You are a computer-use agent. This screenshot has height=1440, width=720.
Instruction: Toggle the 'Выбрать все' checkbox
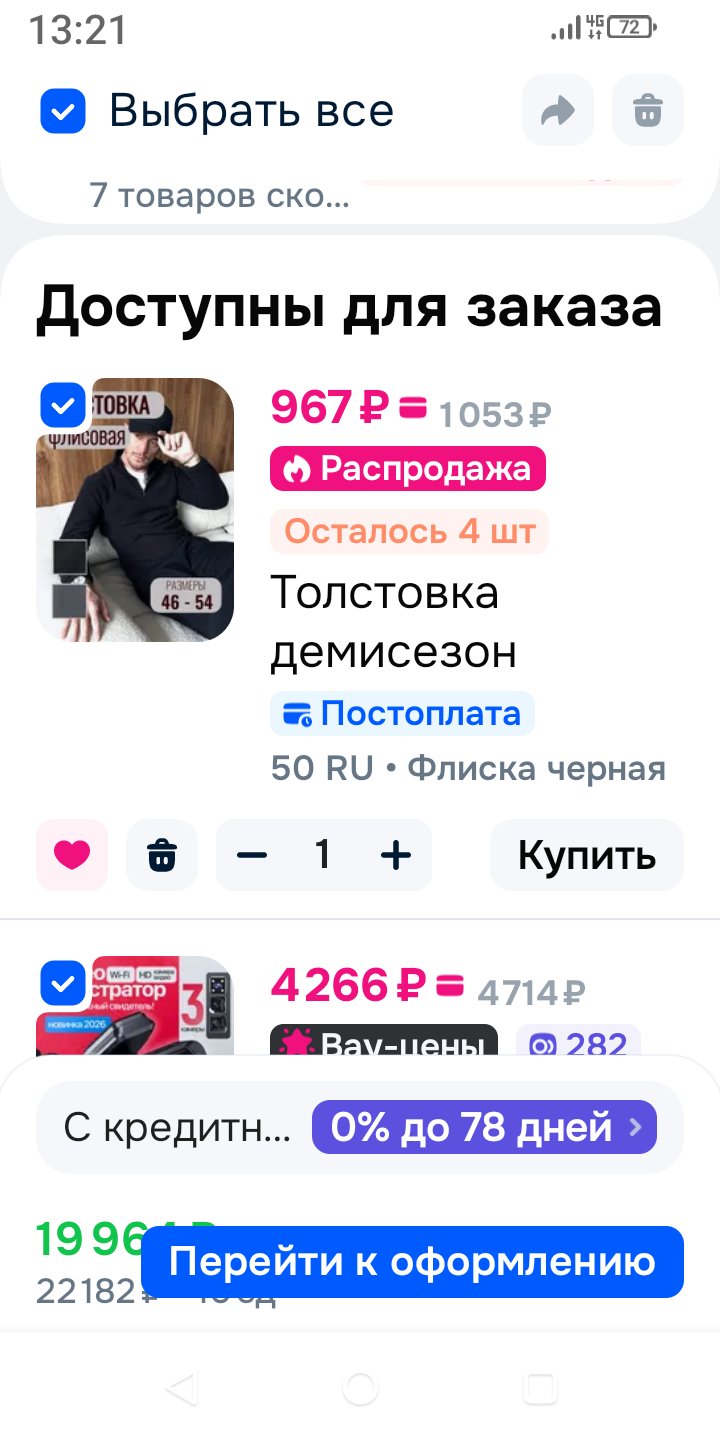(63, 111)
